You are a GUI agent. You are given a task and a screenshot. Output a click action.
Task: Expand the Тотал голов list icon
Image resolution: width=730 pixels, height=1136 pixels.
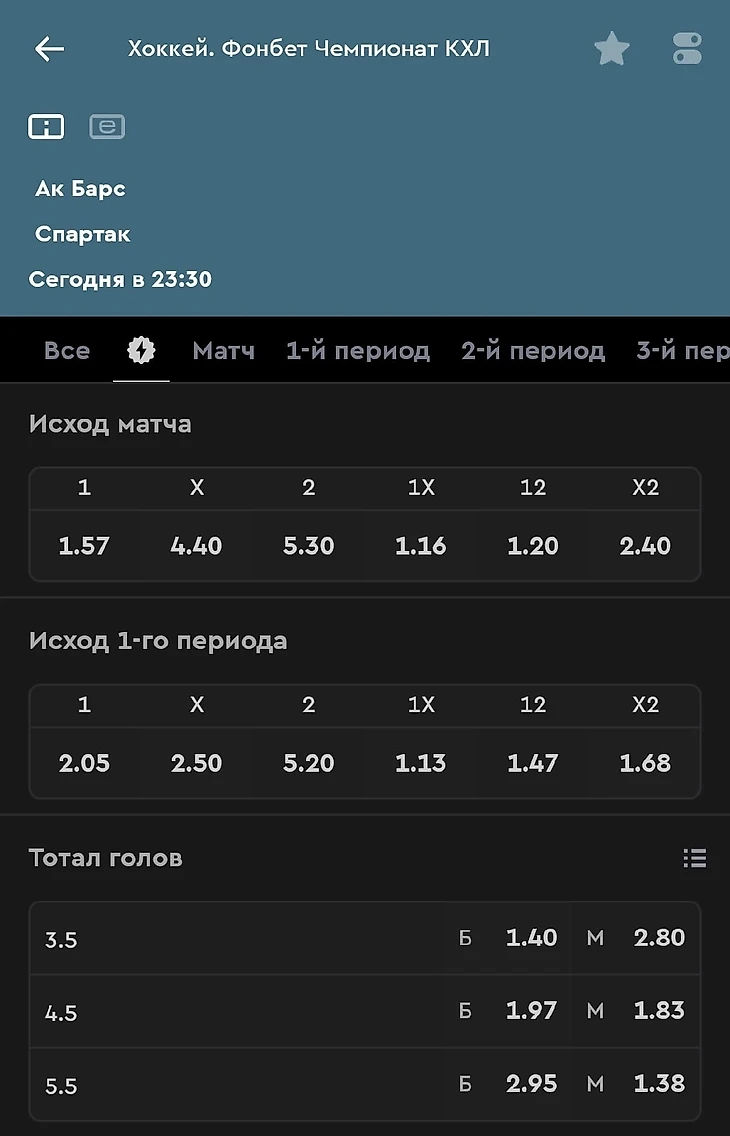694,858
